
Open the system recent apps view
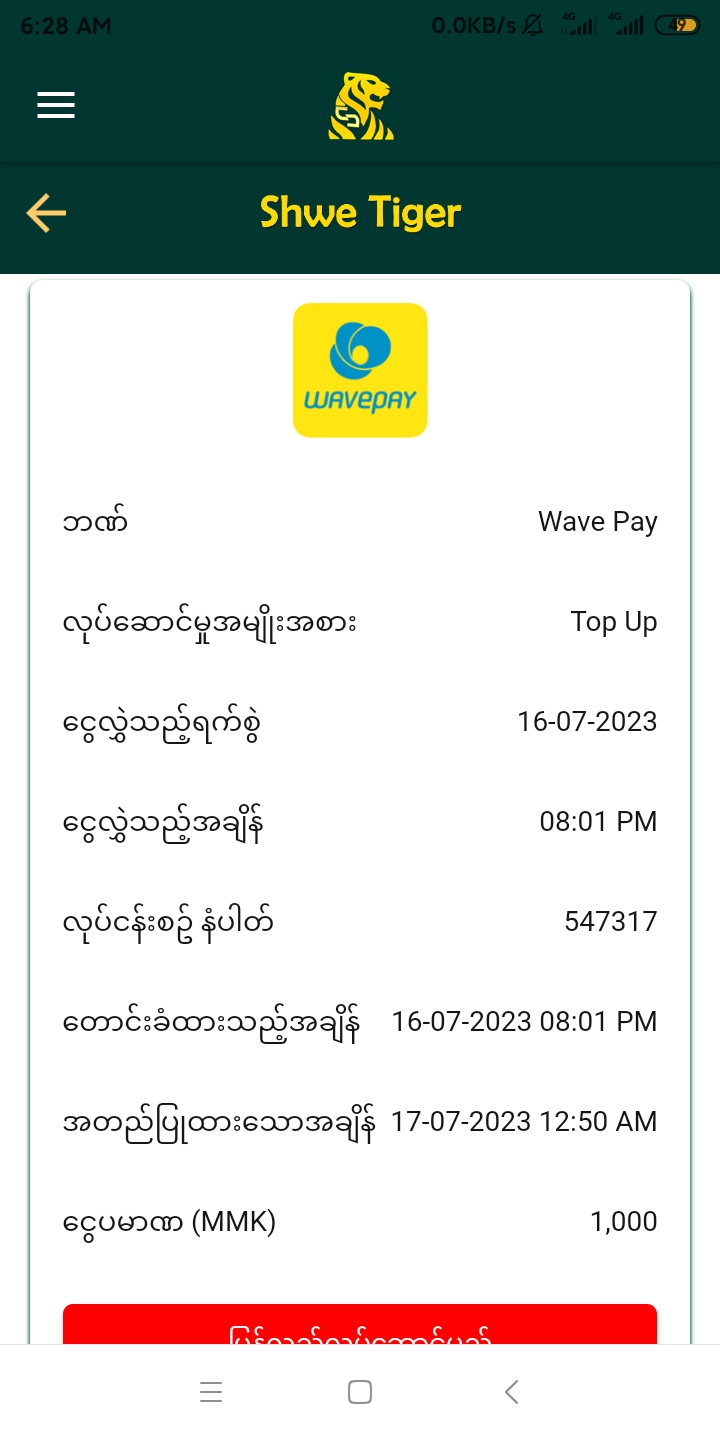pos(210,1392)
